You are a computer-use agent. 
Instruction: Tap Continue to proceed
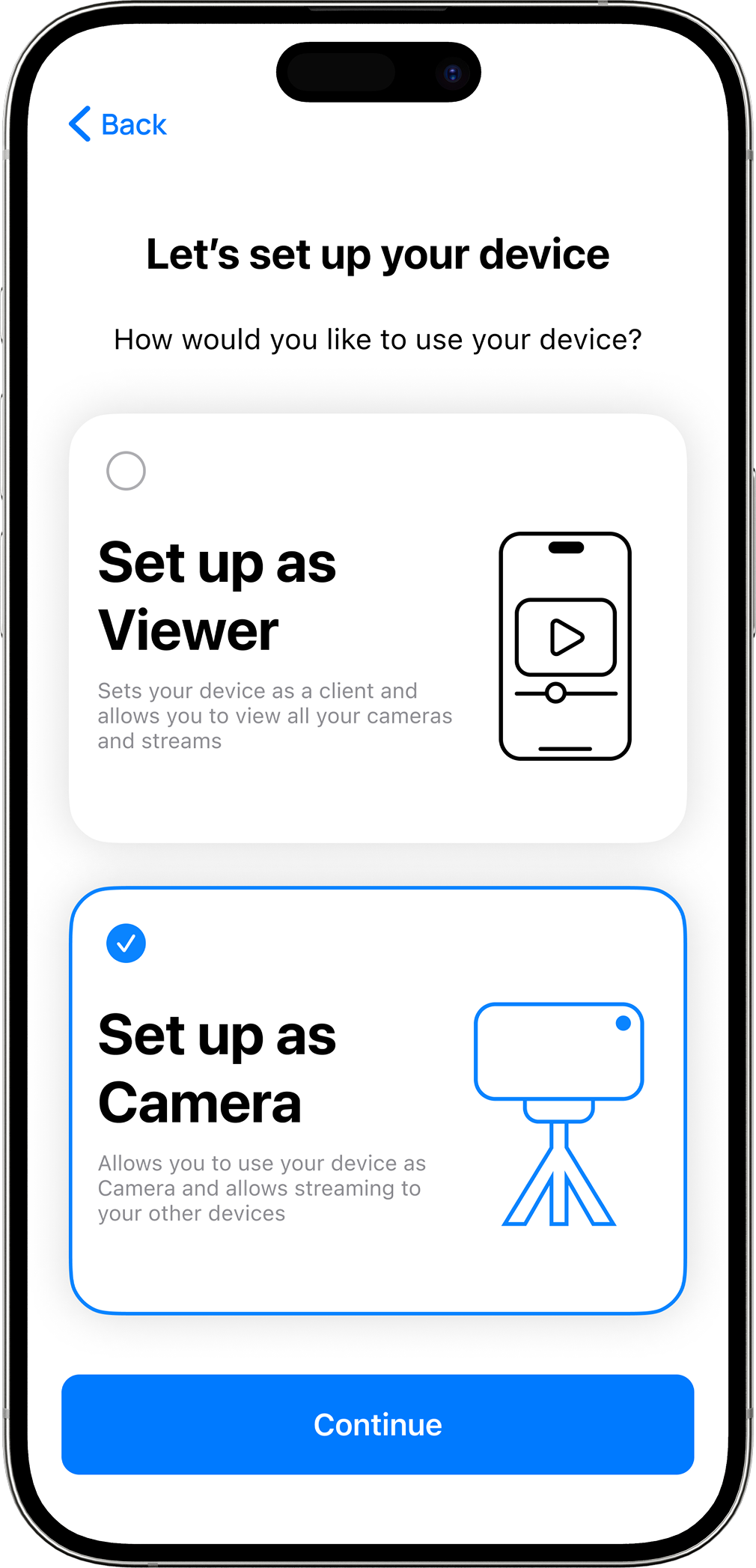pyautogui.click(x=377, y=1424)
